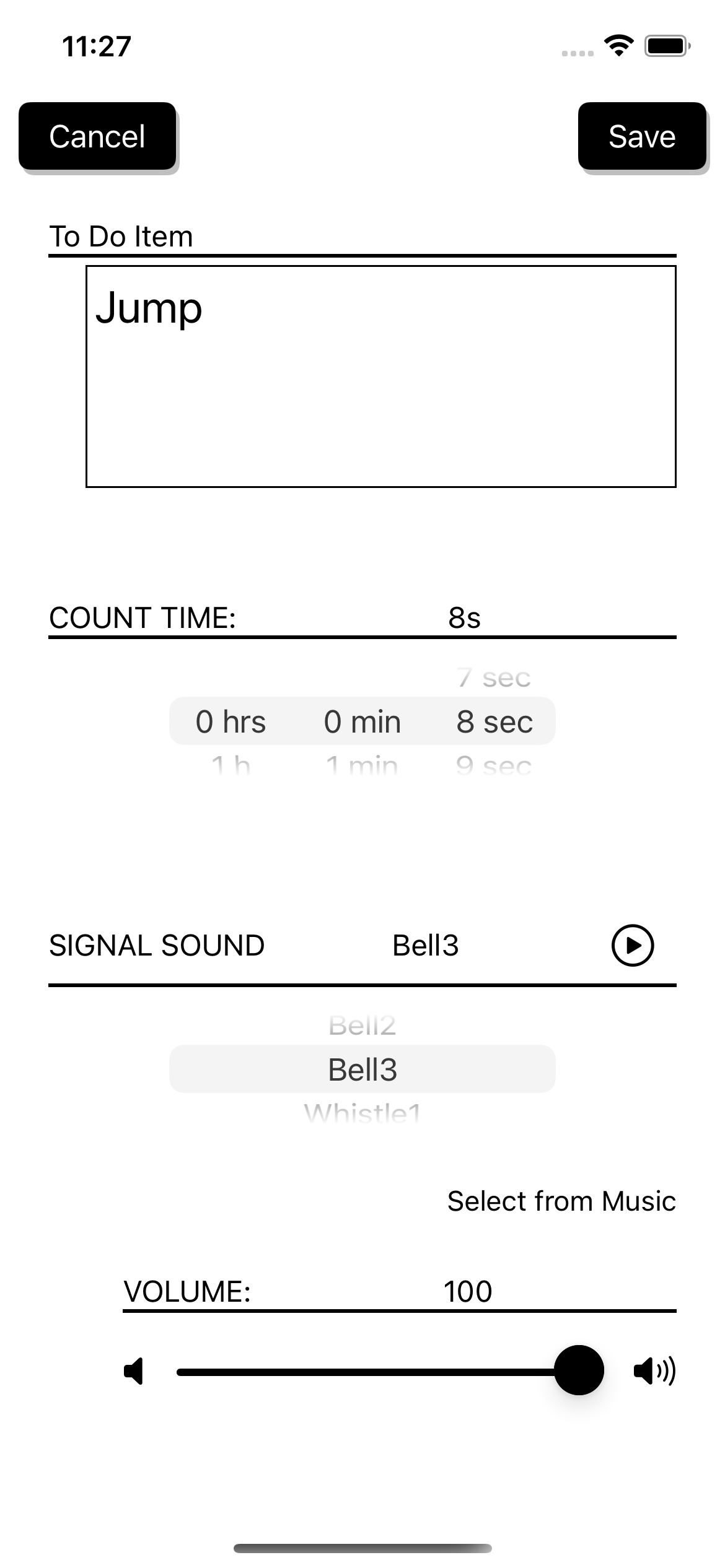Pick Bell2 in the sound picker
The width and height of the screenshot is (725, 1568).
click(x=362, y=1026)
